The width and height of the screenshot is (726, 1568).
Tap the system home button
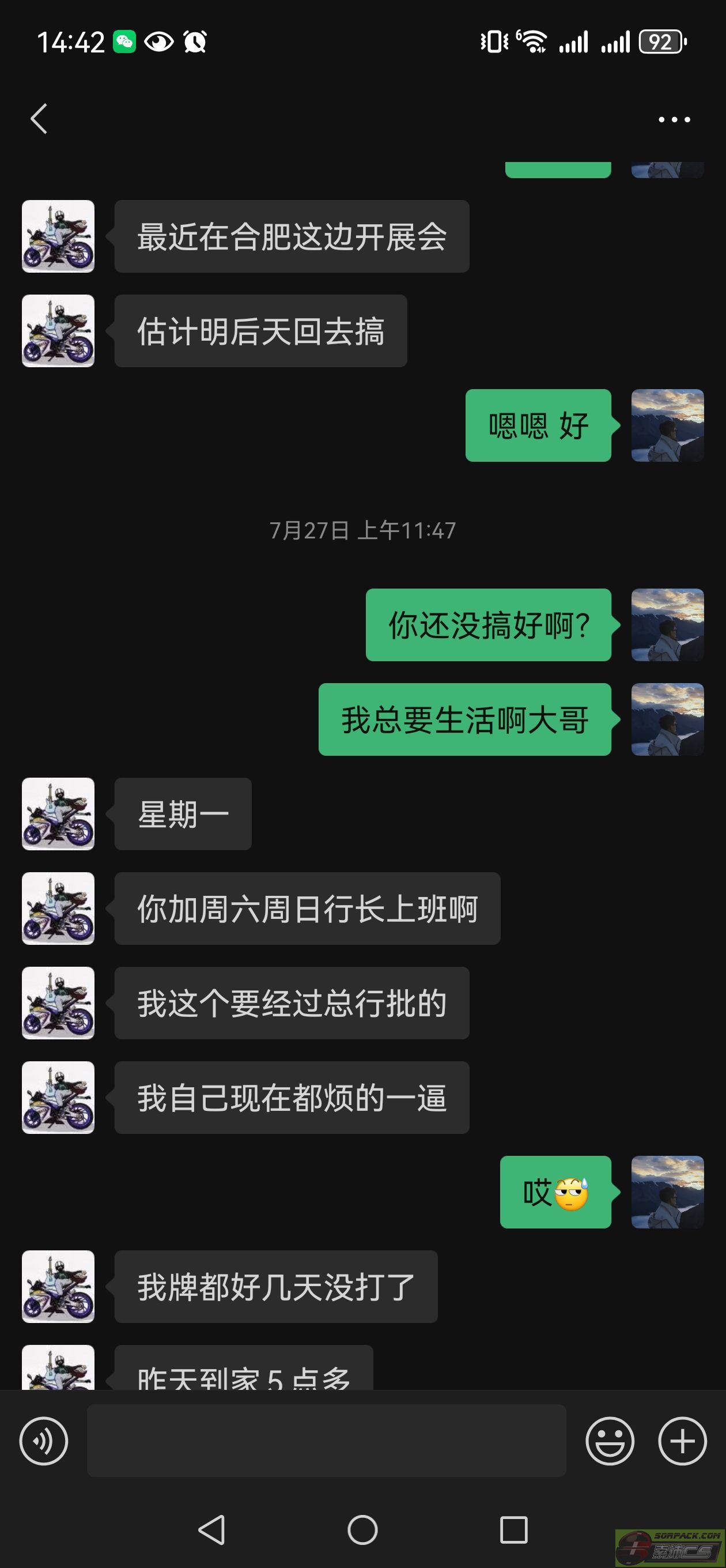[362, 1529]
